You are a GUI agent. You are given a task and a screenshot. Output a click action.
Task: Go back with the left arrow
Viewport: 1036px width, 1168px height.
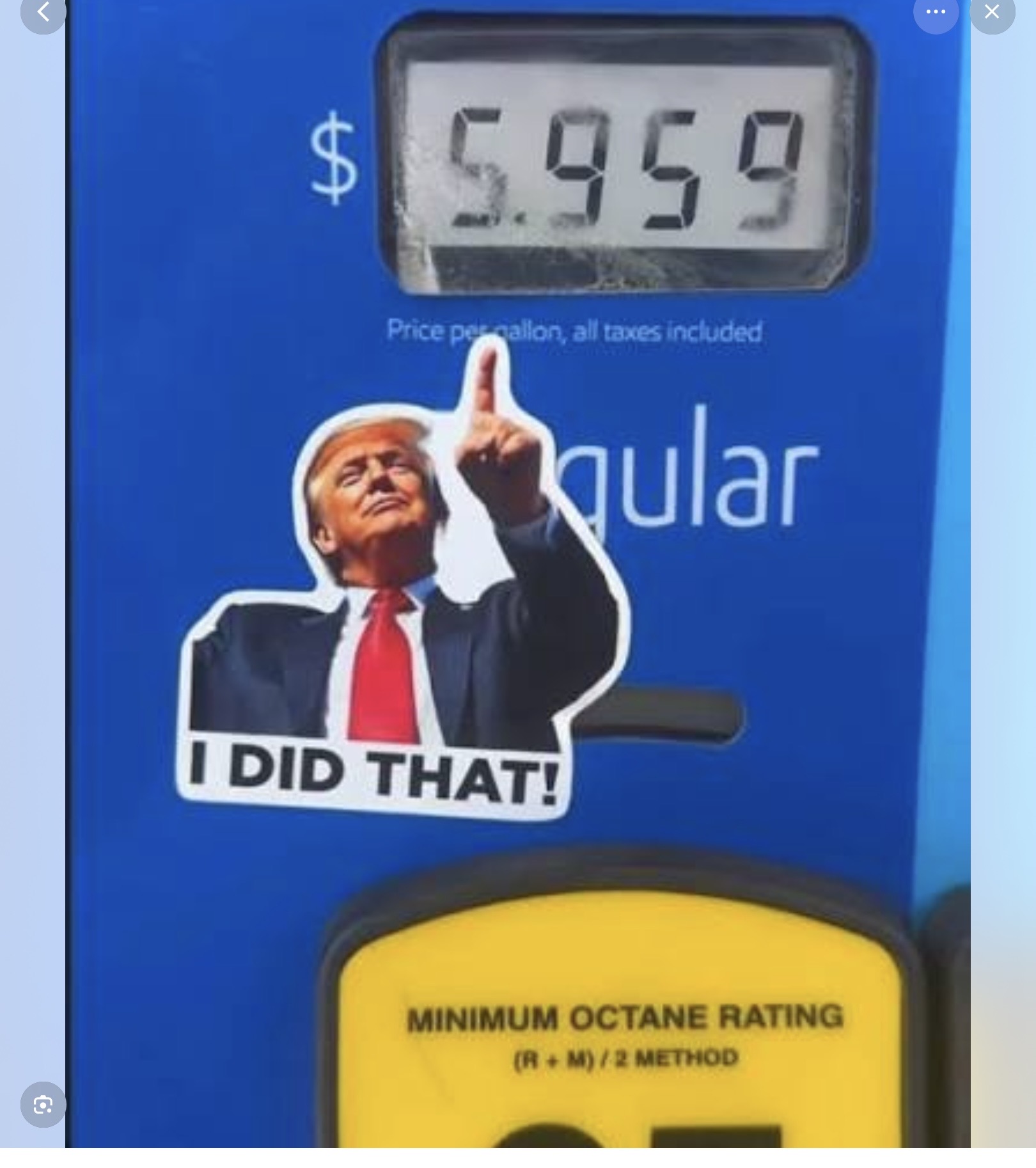tap(43, 12)
